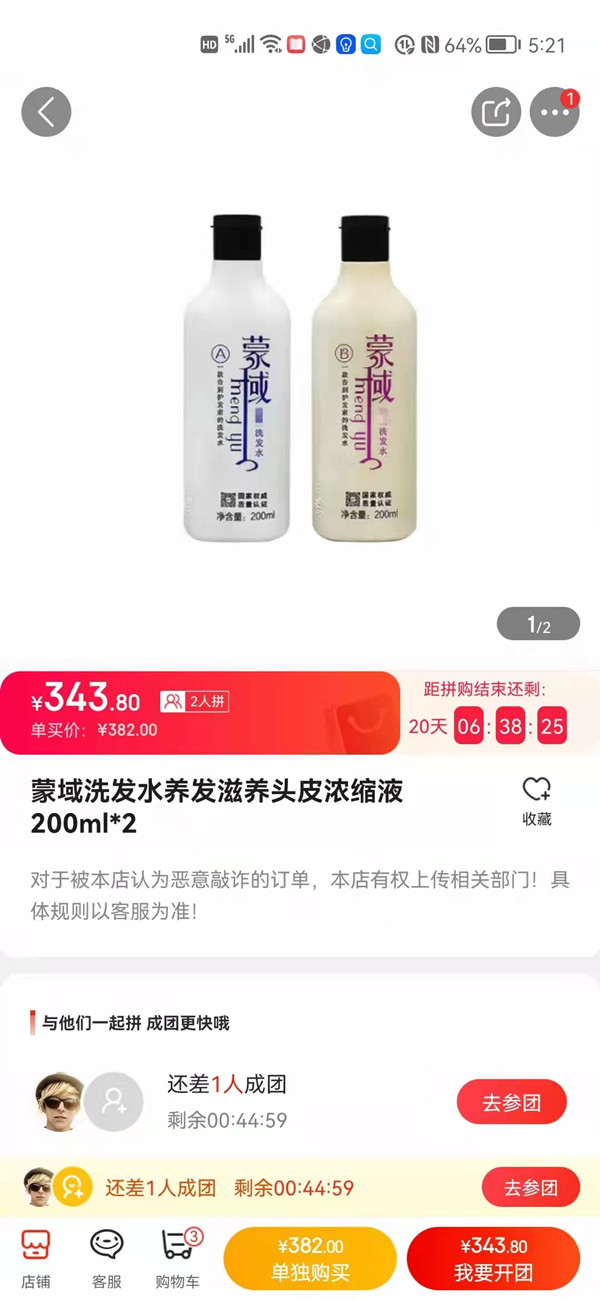Share this shampoo product

coord(496,112)
